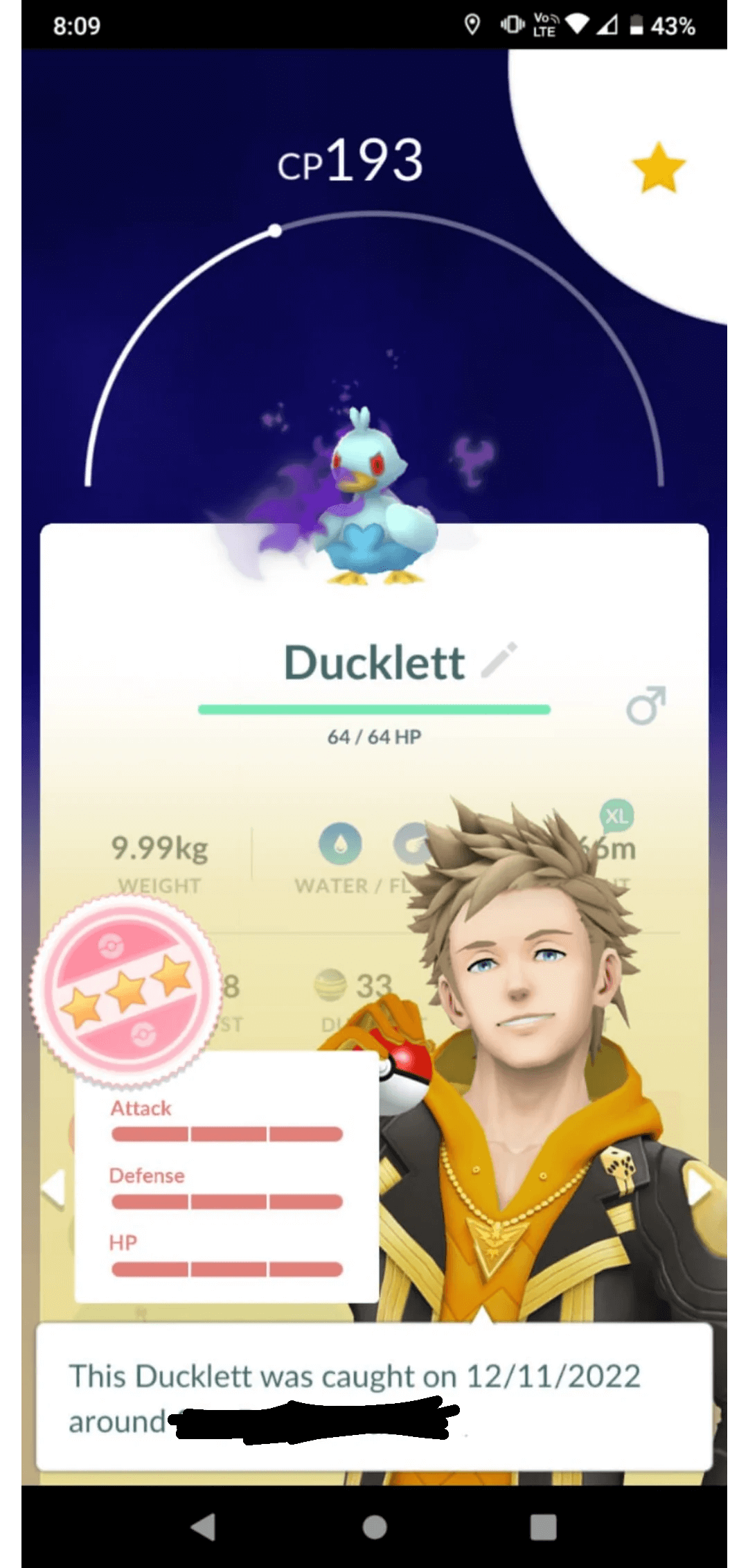Tap the star to unfavorite Ducklett
The image size is (748, 1568).
(660, 166)
